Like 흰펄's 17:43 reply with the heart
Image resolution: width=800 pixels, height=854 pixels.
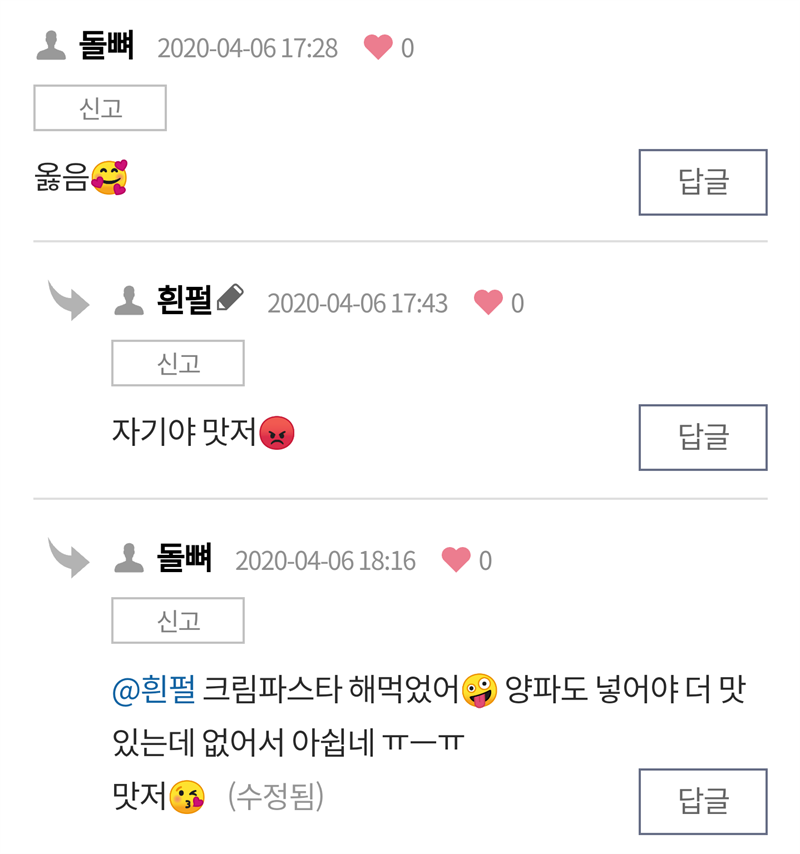[488, 302]
